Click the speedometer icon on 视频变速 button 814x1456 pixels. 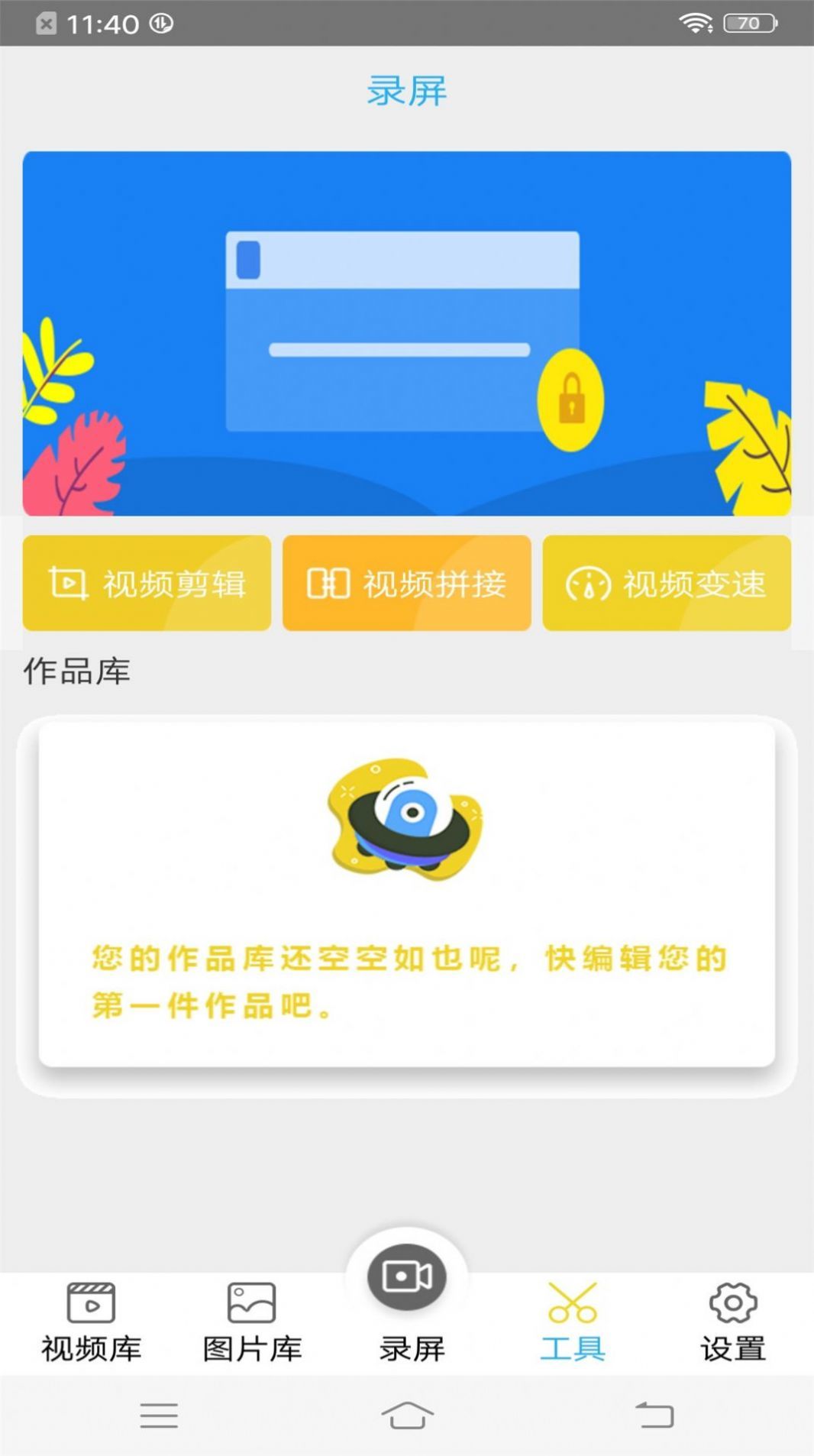(588, 584)
